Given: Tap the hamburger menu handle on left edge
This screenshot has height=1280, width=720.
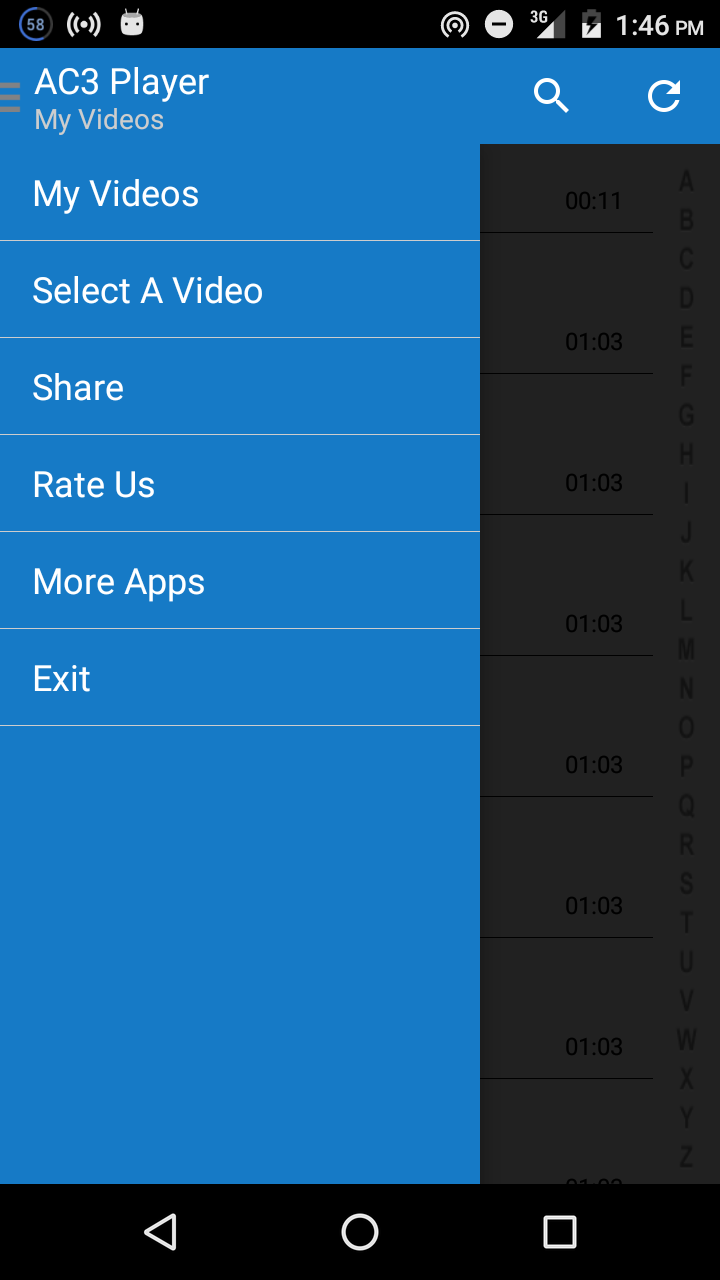Looking at the screenshot, I should [8, 95].
